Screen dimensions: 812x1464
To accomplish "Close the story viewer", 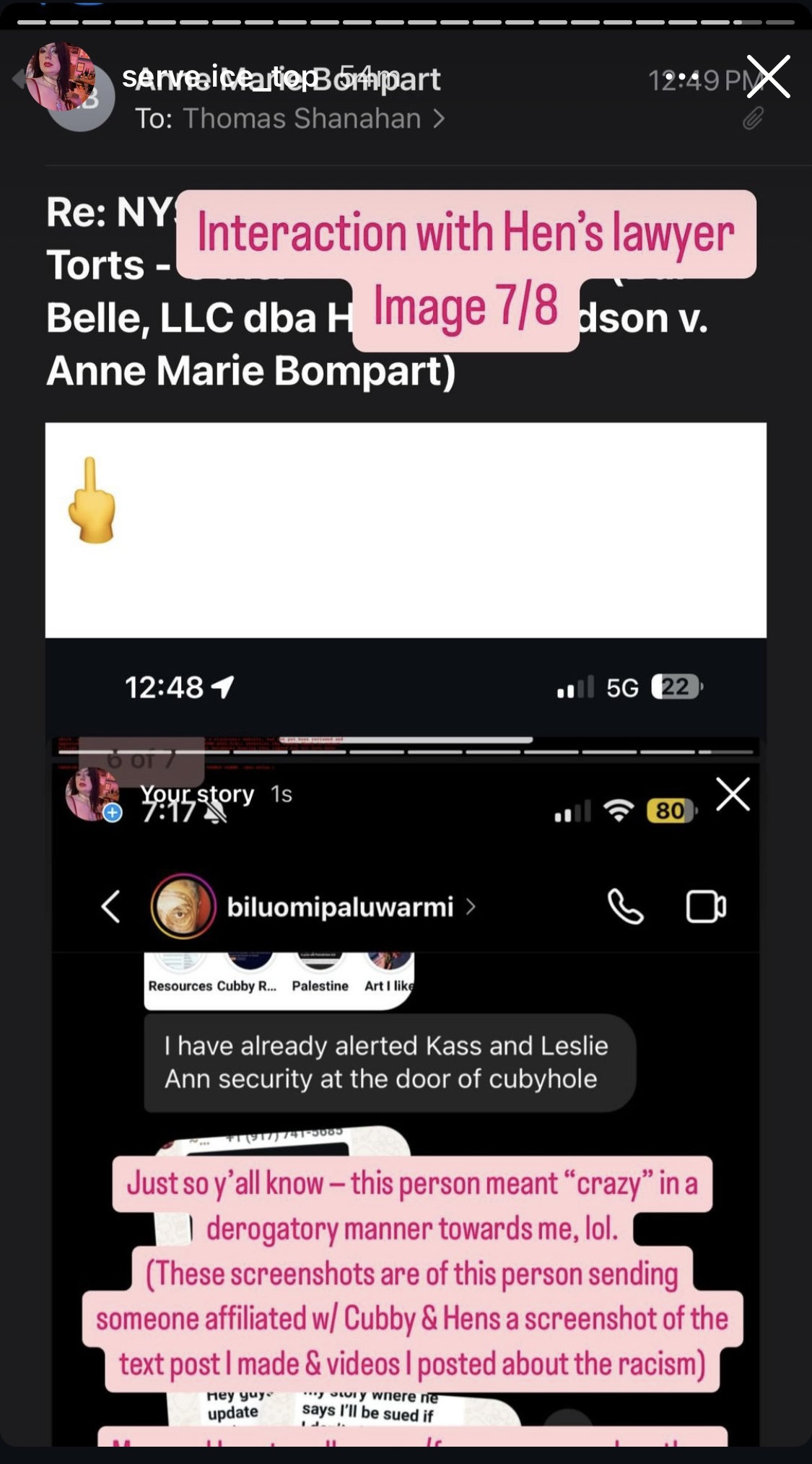I will pos(768,77).
